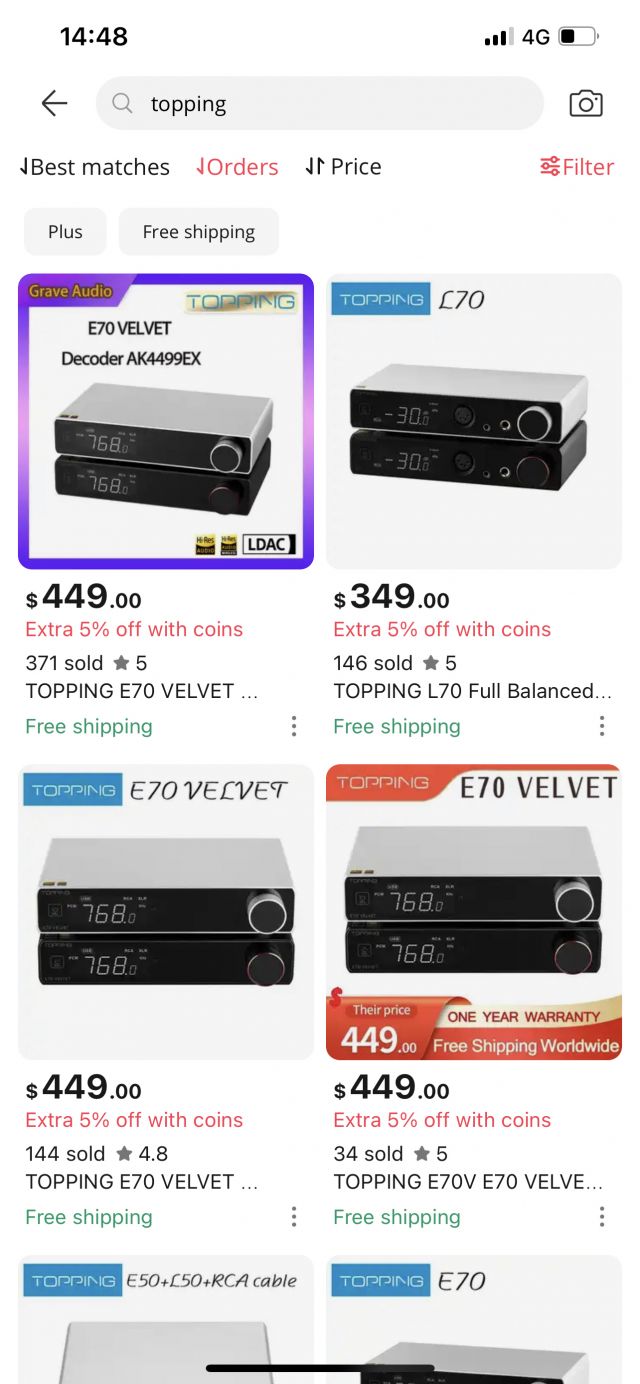
Task: Show more options for TOPPING E70V item
Action: point(602,1216)
